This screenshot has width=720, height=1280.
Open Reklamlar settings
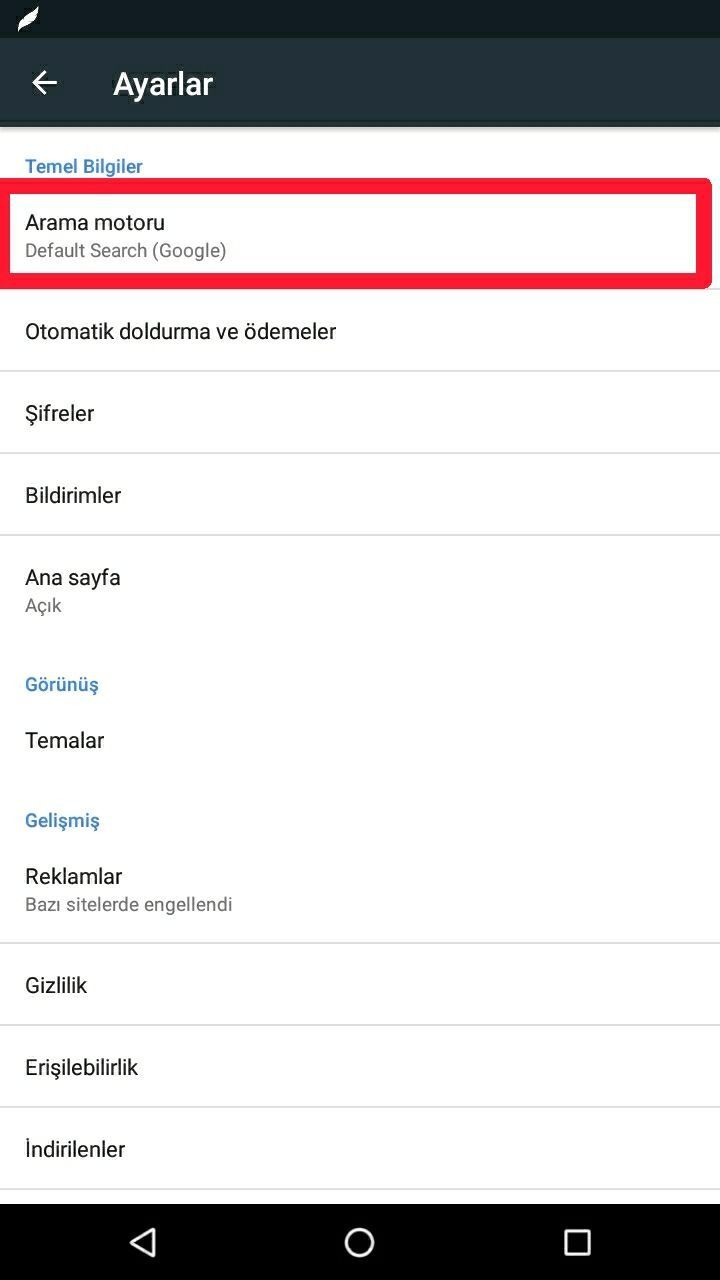pos(360,889)
